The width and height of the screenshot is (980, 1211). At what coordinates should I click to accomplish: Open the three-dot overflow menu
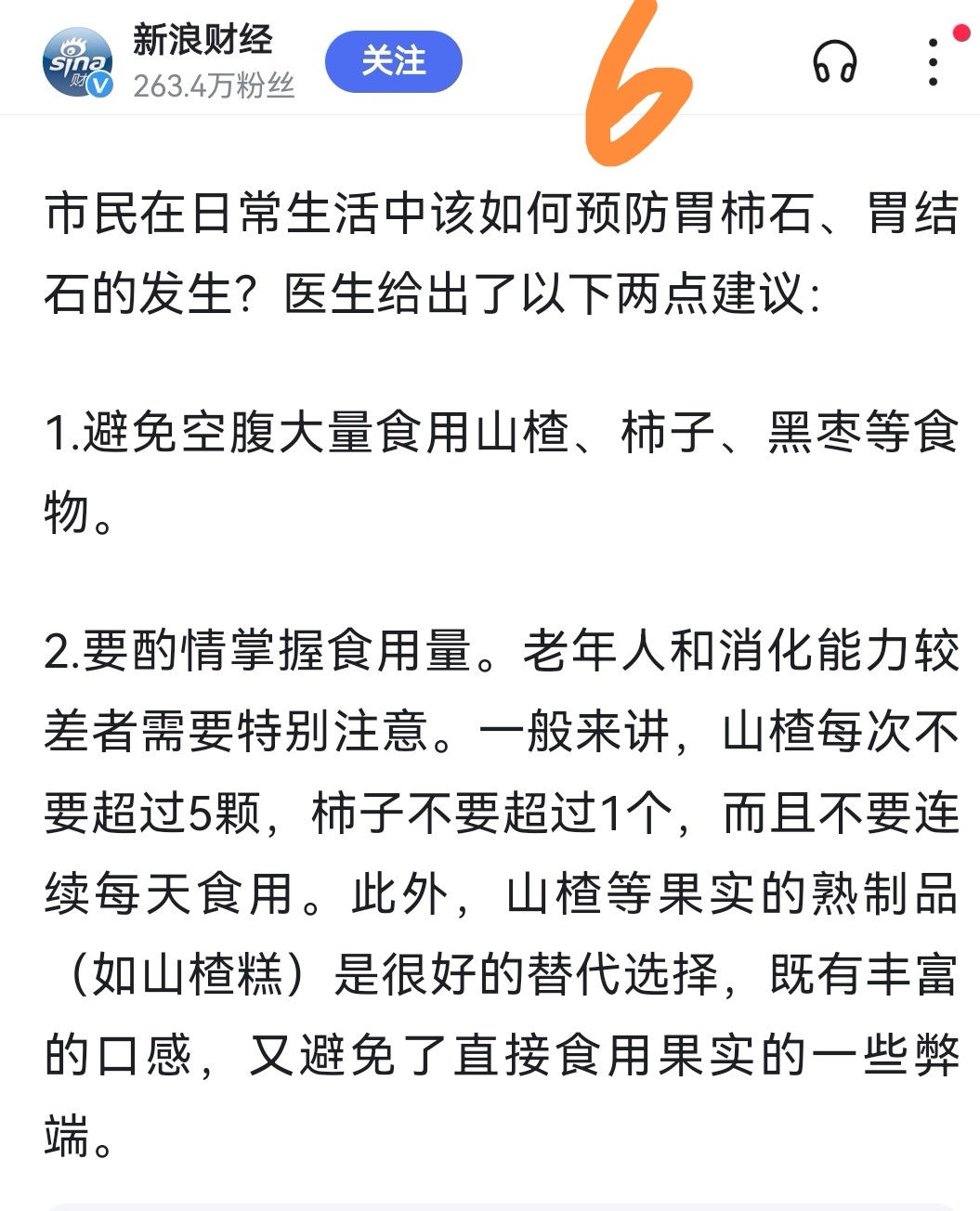pyautogui.click(x=934, y=62)
